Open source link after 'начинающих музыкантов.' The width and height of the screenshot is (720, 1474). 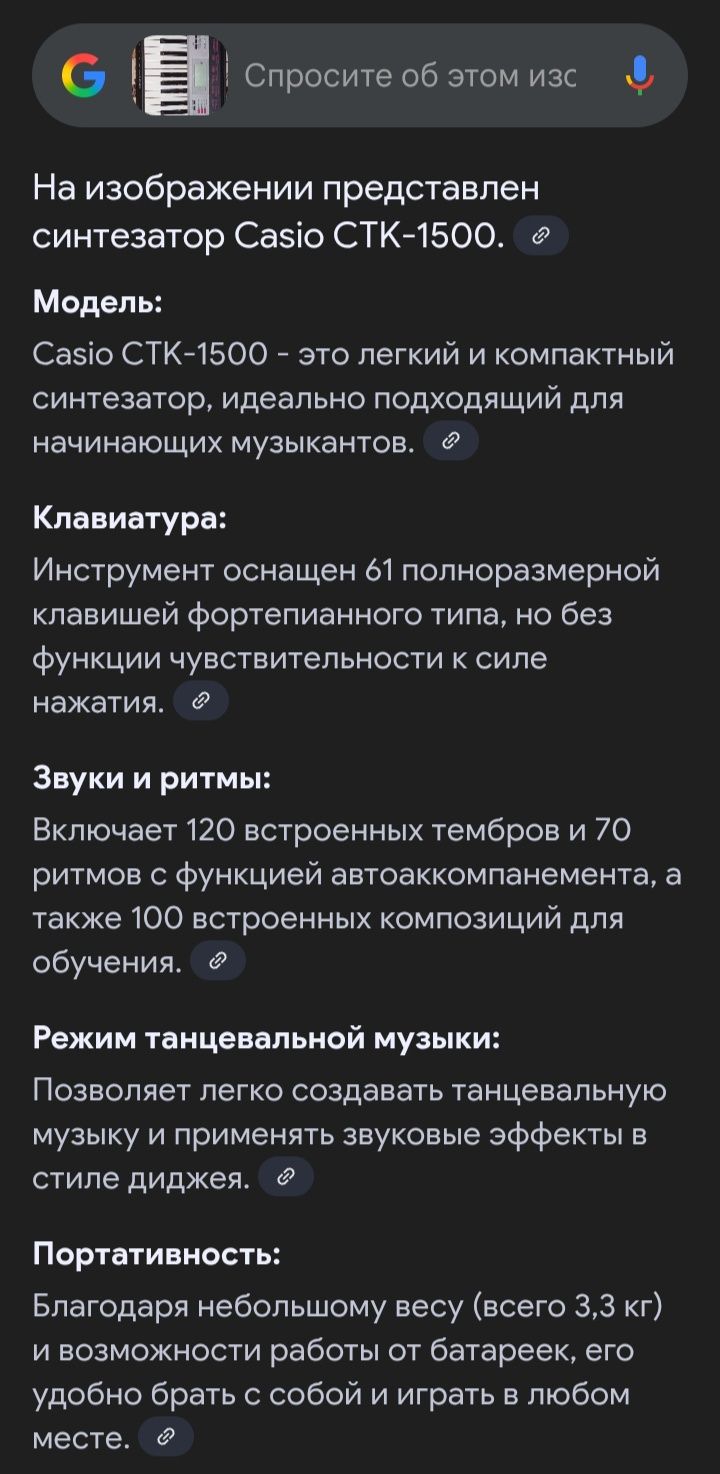click(451, 441)
